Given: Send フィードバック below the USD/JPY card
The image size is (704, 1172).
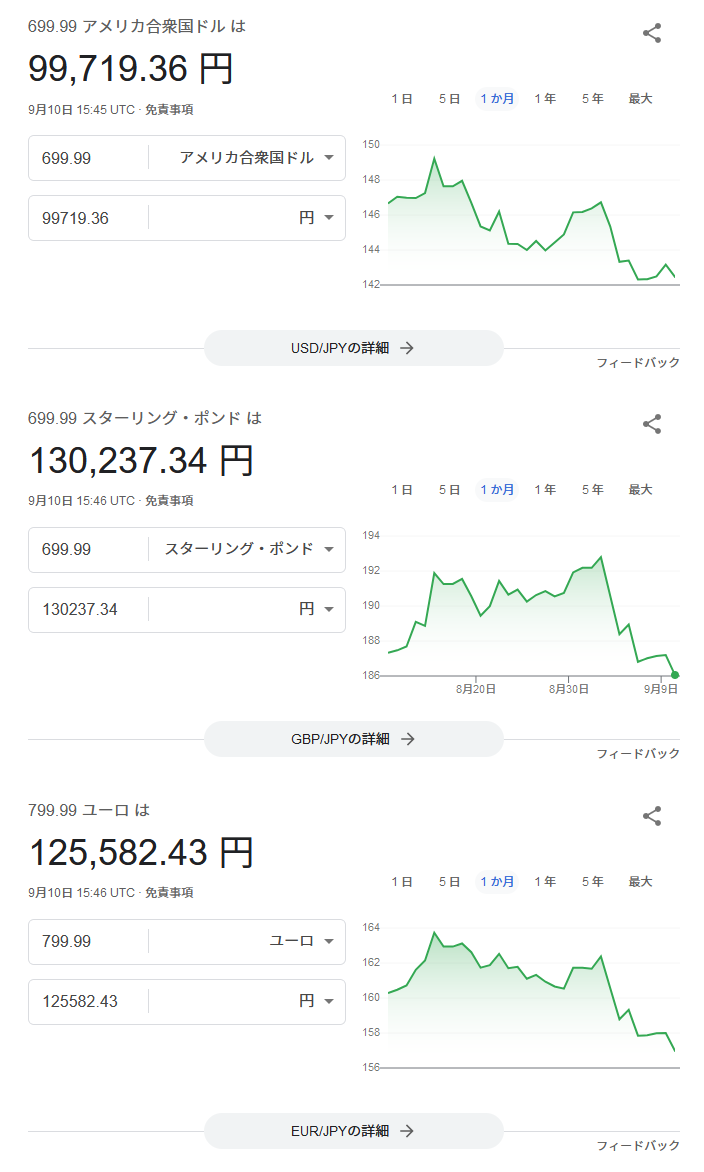Looking at the screenshot, I should 638,363.
